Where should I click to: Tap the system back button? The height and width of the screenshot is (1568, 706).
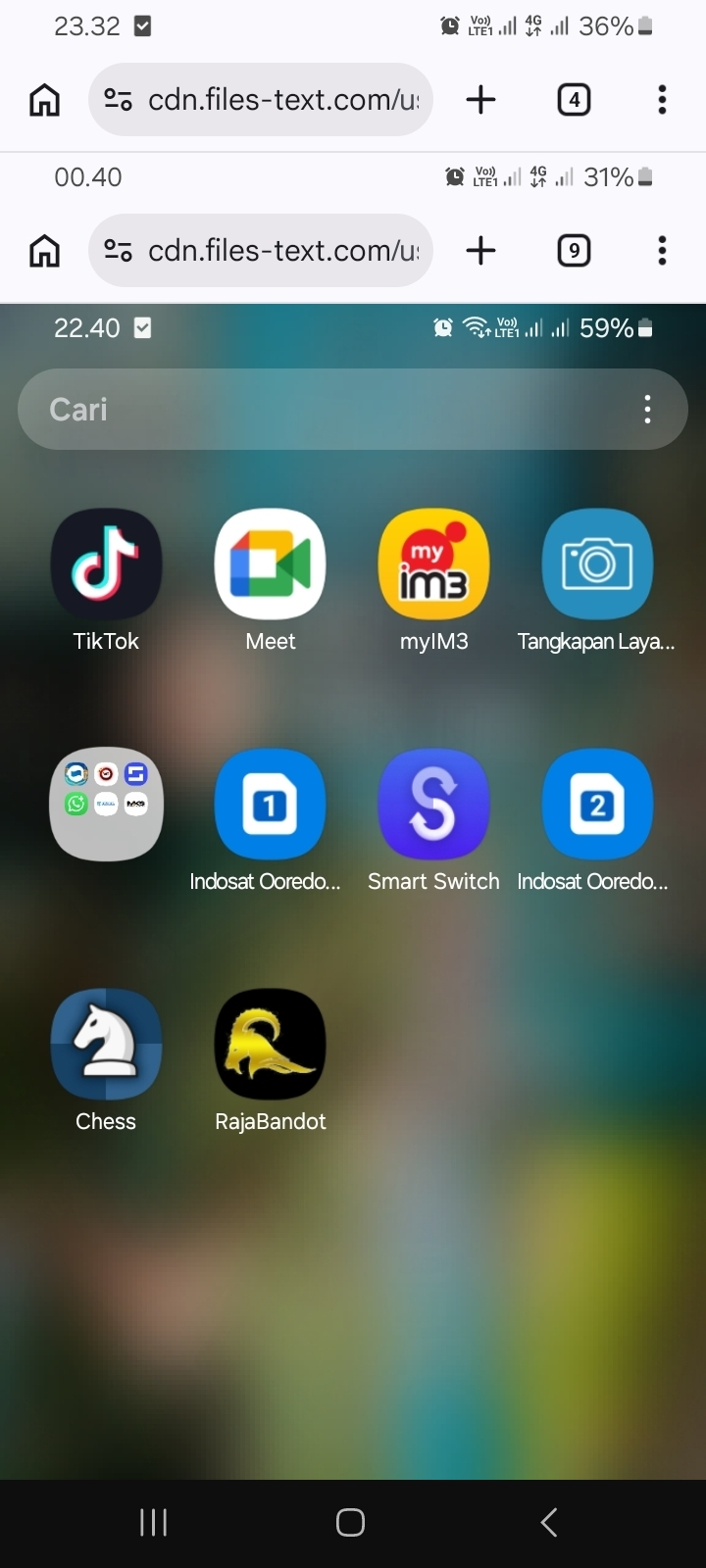click(x=549, y=1522)
